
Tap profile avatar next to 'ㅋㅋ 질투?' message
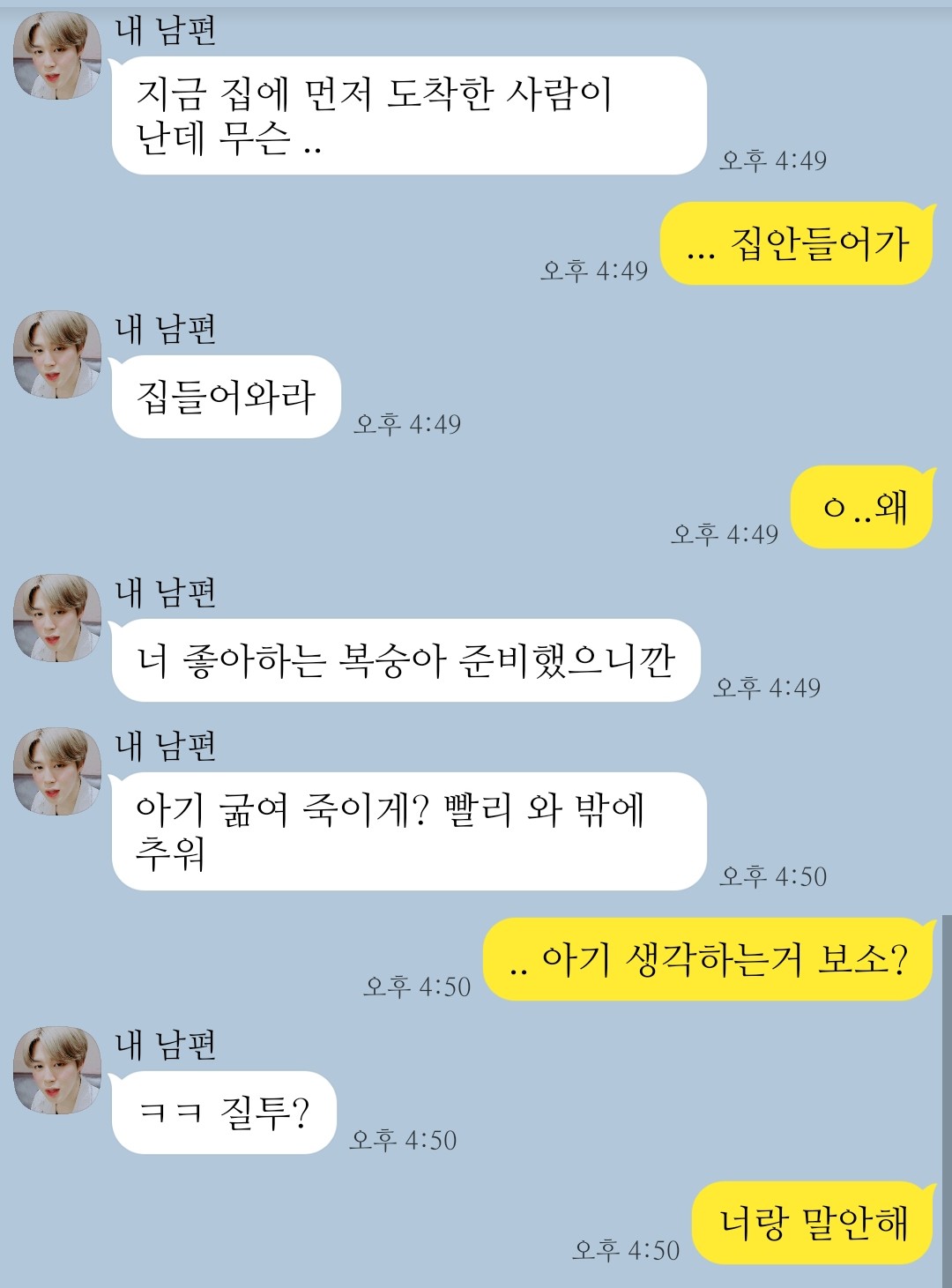57,1069
